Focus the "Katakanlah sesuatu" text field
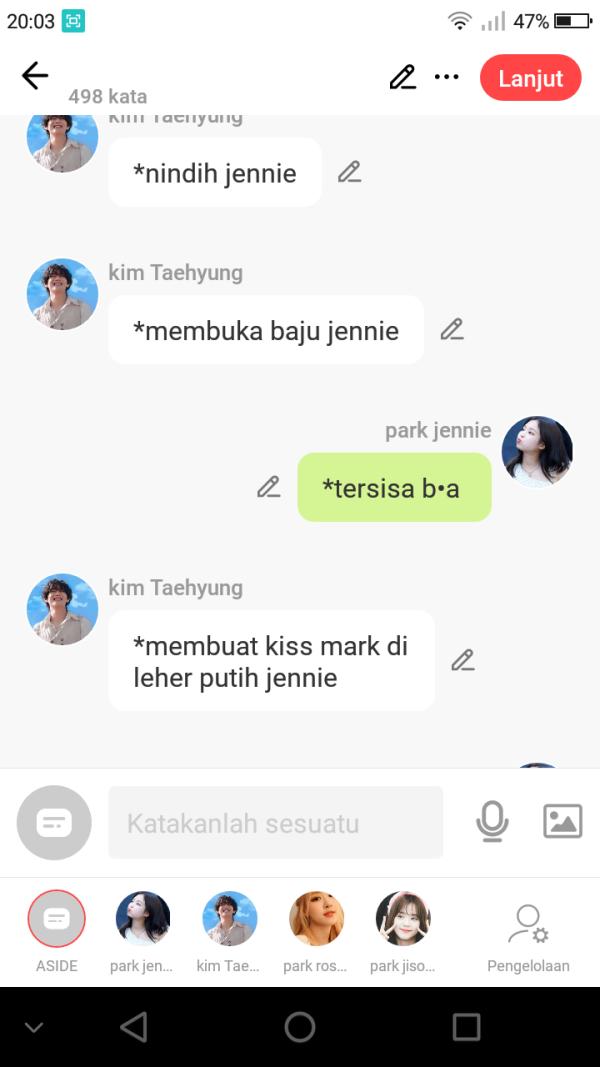Screen dimensions: 600x1067 click(275, 823)
